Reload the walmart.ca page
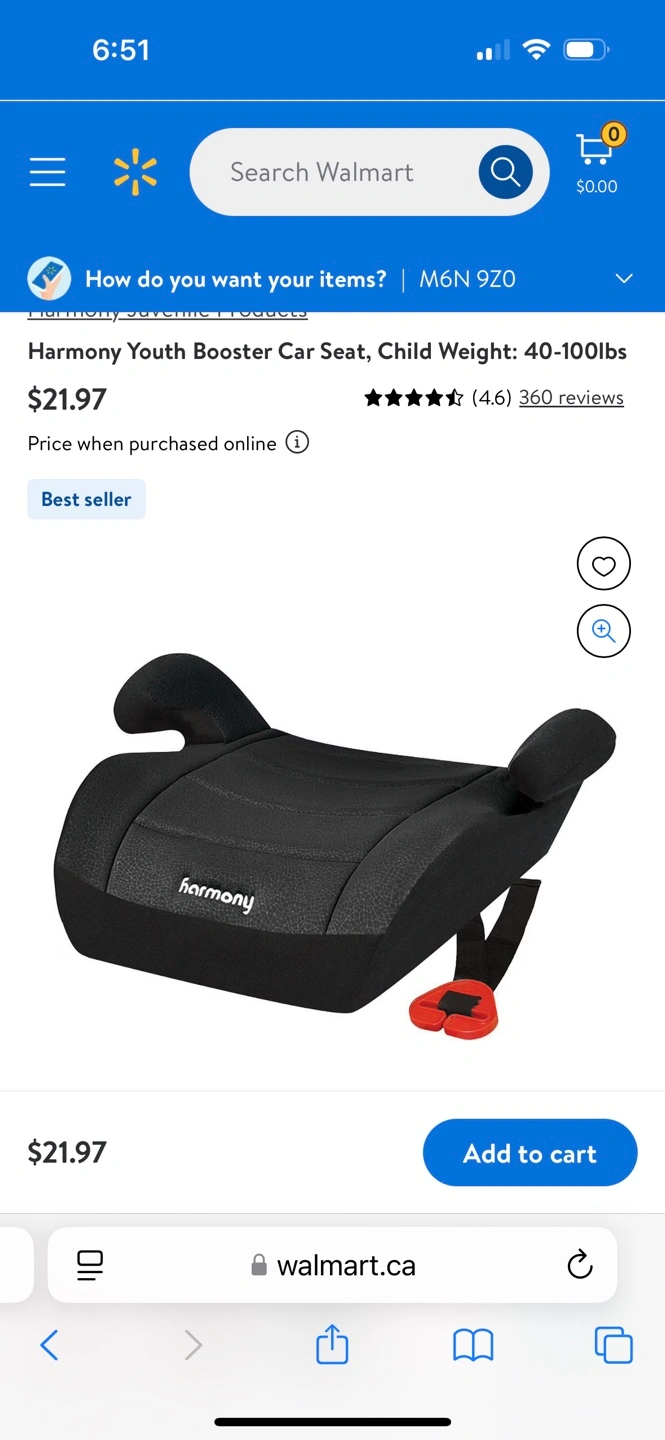665x1440 pixels. [580, 1265]
